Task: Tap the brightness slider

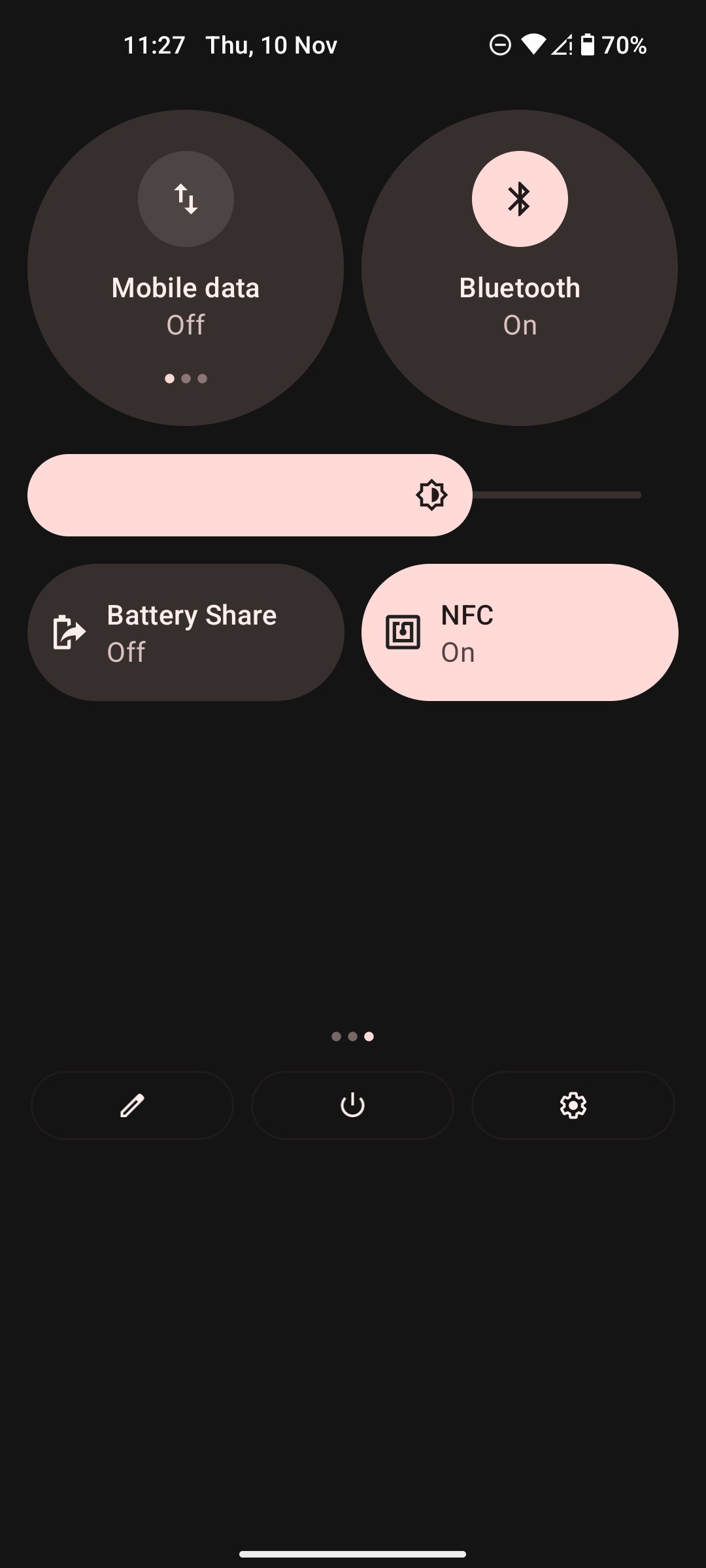Action: click(x=333, y=495)
